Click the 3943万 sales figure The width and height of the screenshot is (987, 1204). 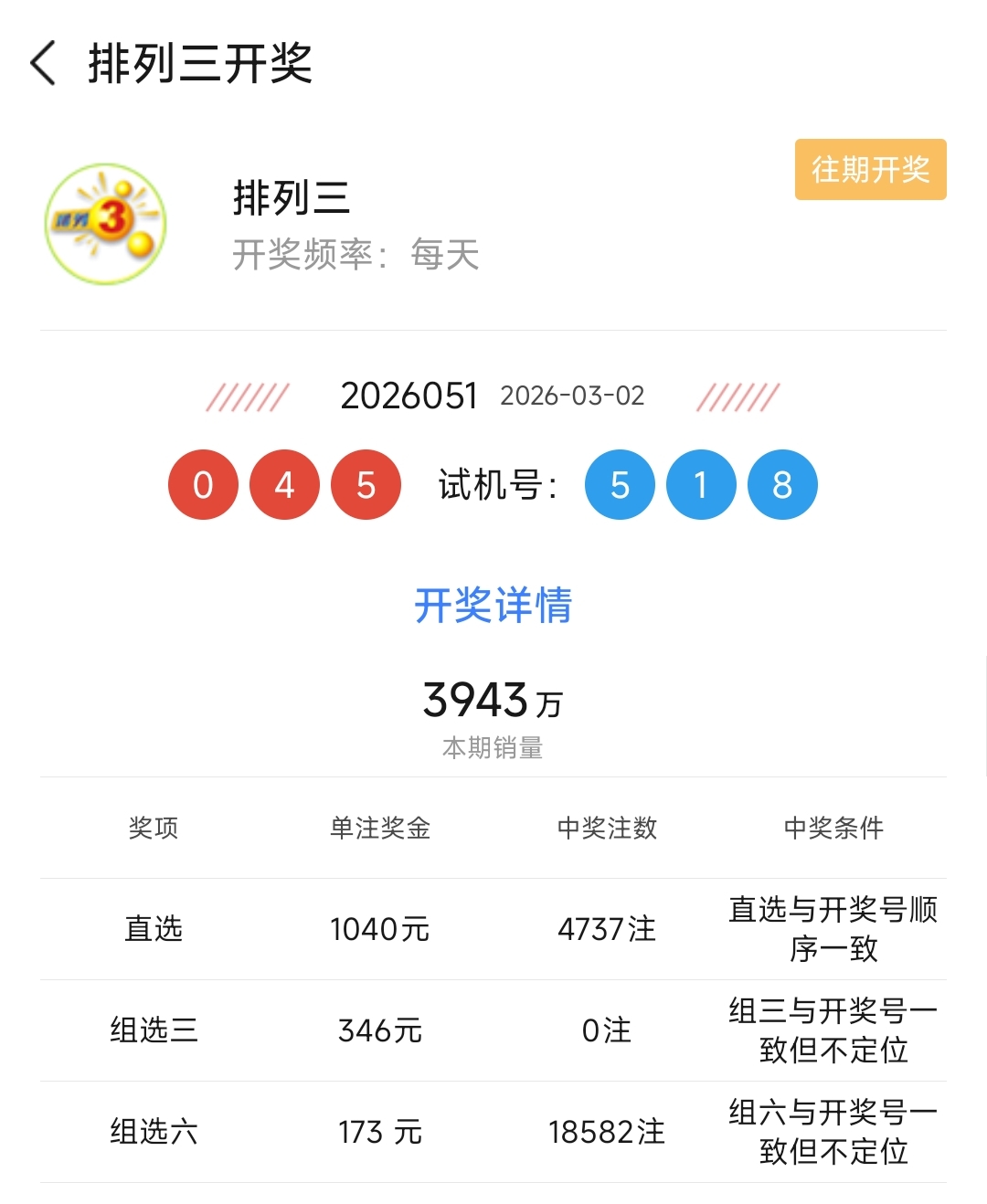coord(492,701)
